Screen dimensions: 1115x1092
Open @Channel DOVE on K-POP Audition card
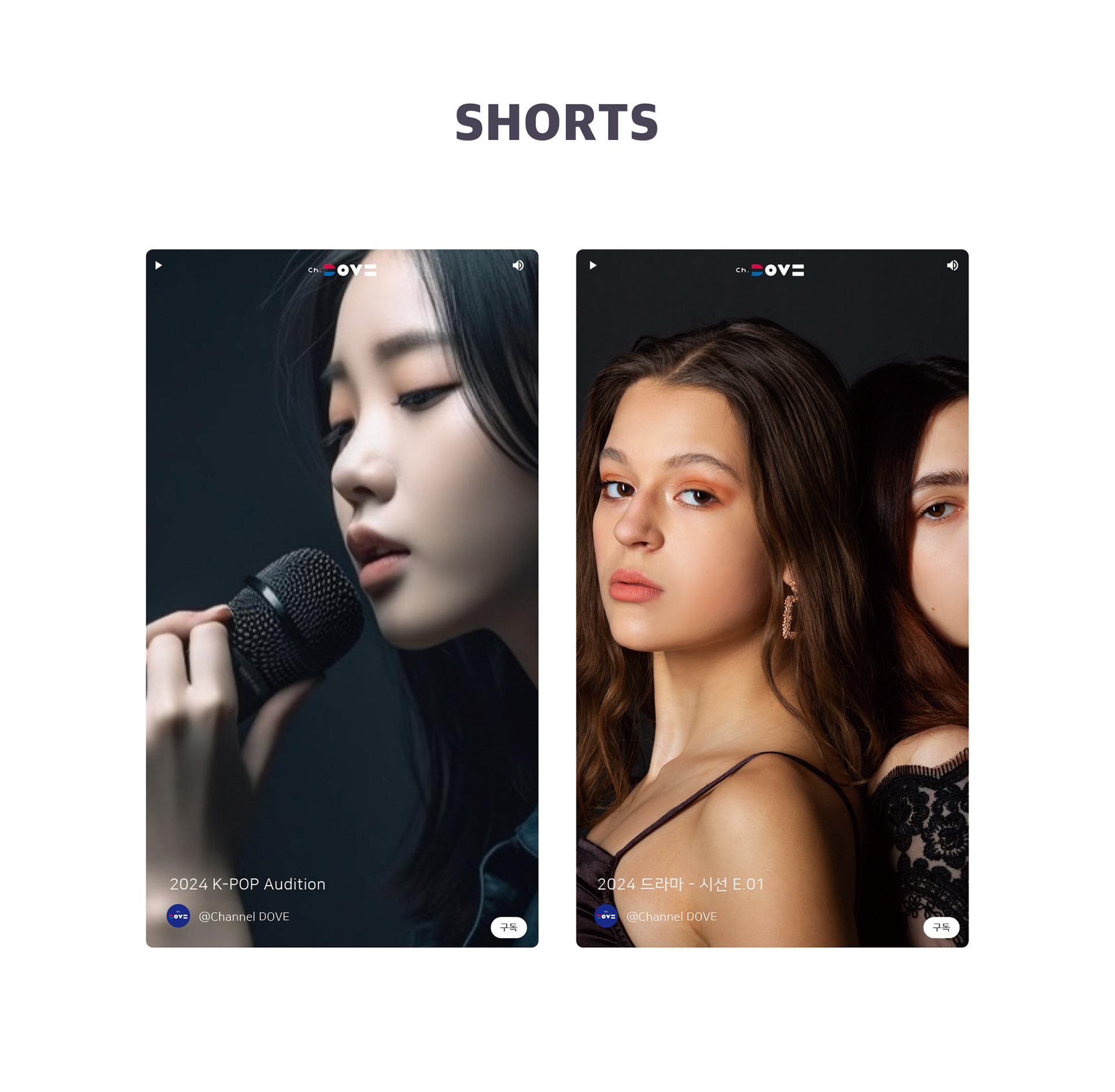243,916
